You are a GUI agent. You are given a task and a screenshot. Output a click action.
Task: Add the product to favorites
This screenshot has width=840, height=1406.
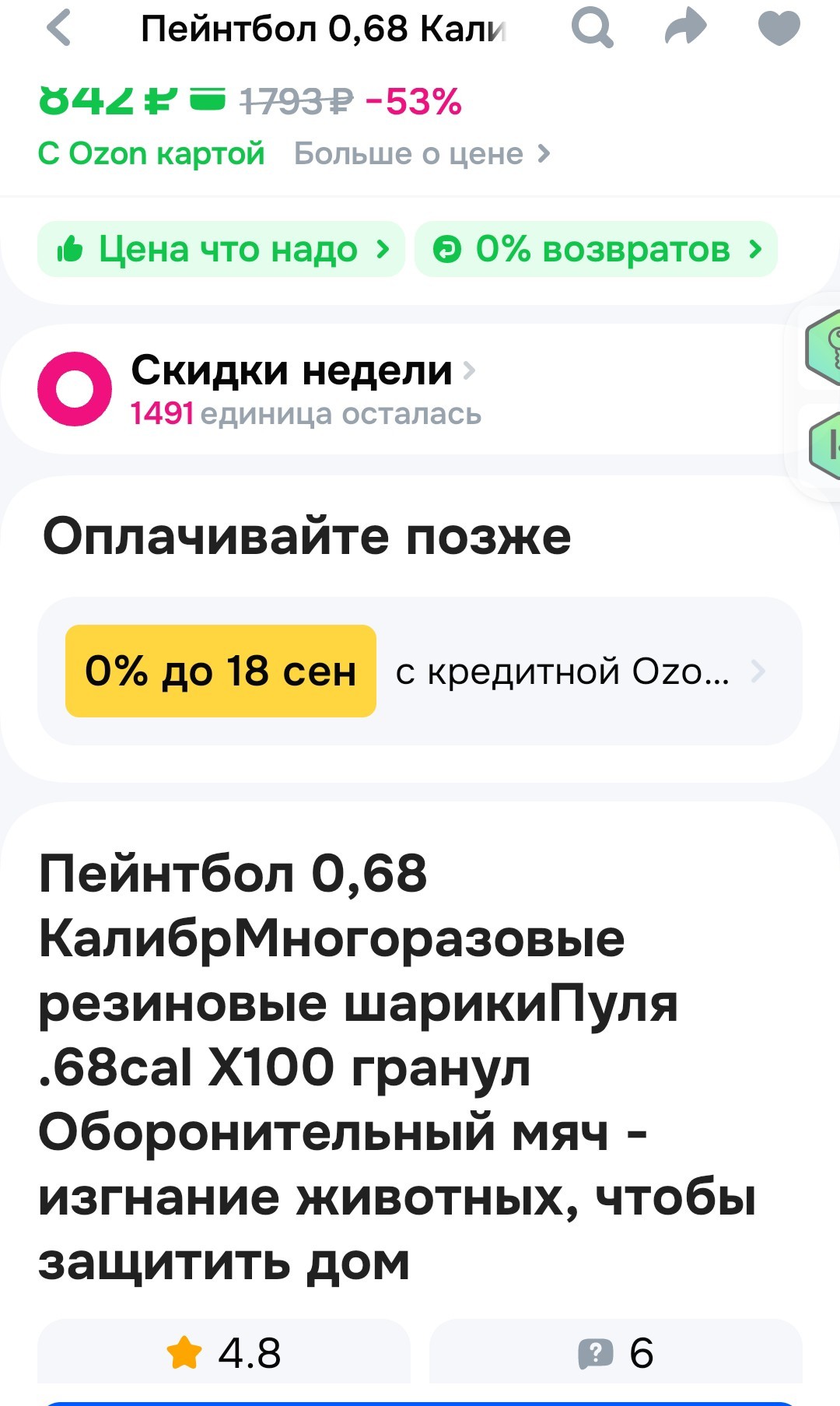point(779,29)
